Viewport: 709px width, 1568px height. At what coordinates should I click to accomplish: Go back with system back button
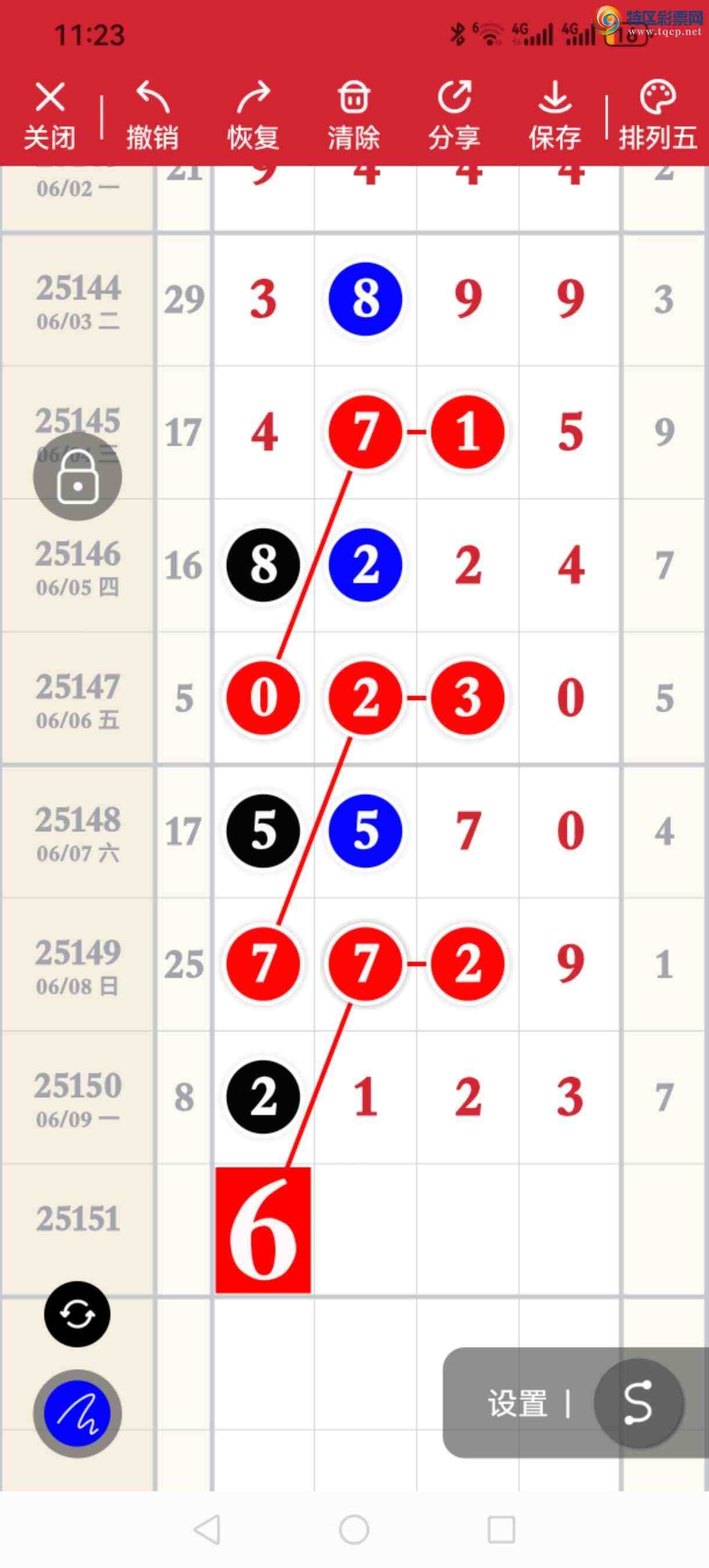tap(206, 1529)
